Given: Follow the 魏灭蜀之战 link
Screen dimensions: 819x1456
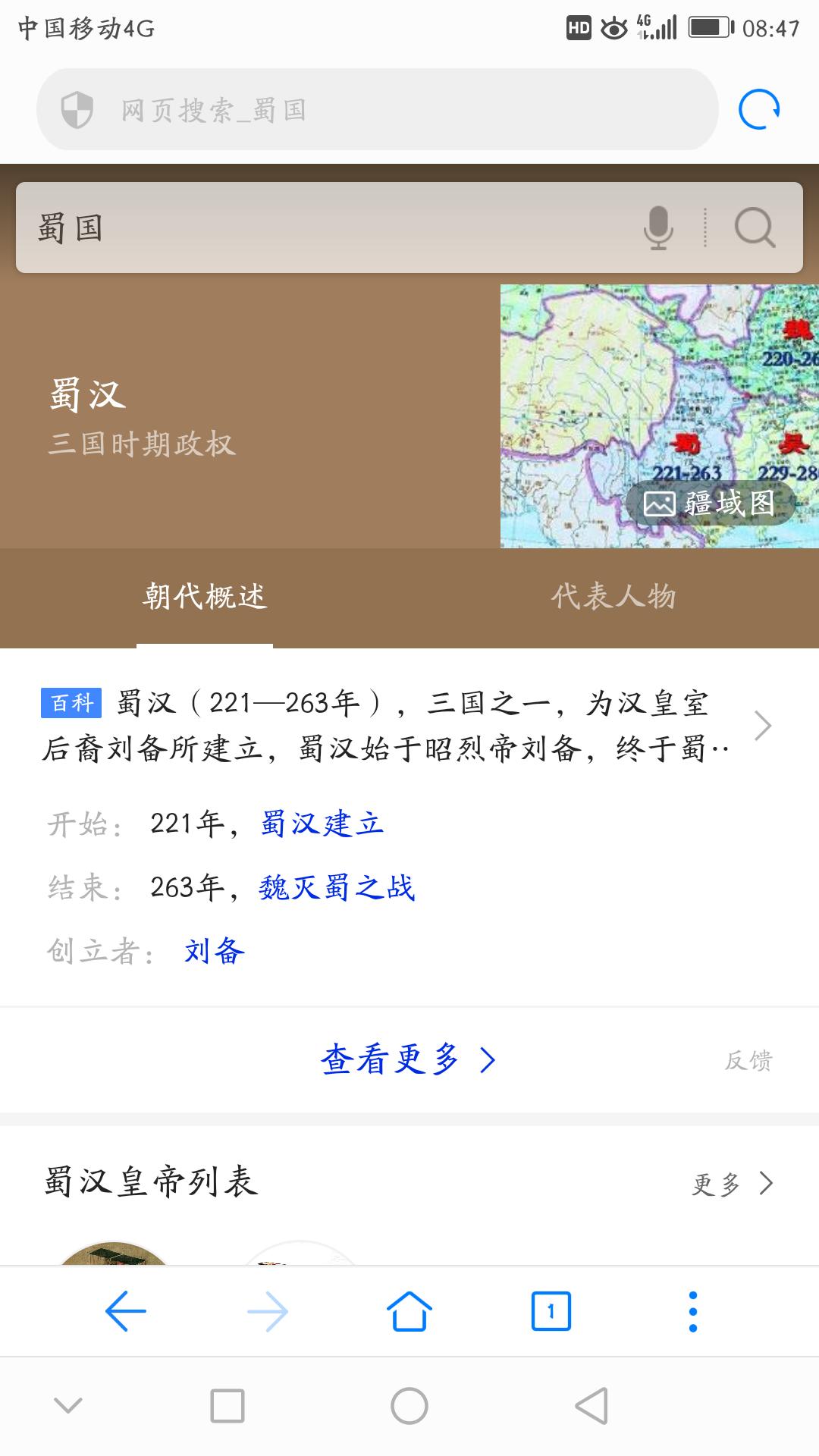Looking at the screenshot, I should point(337,887).
